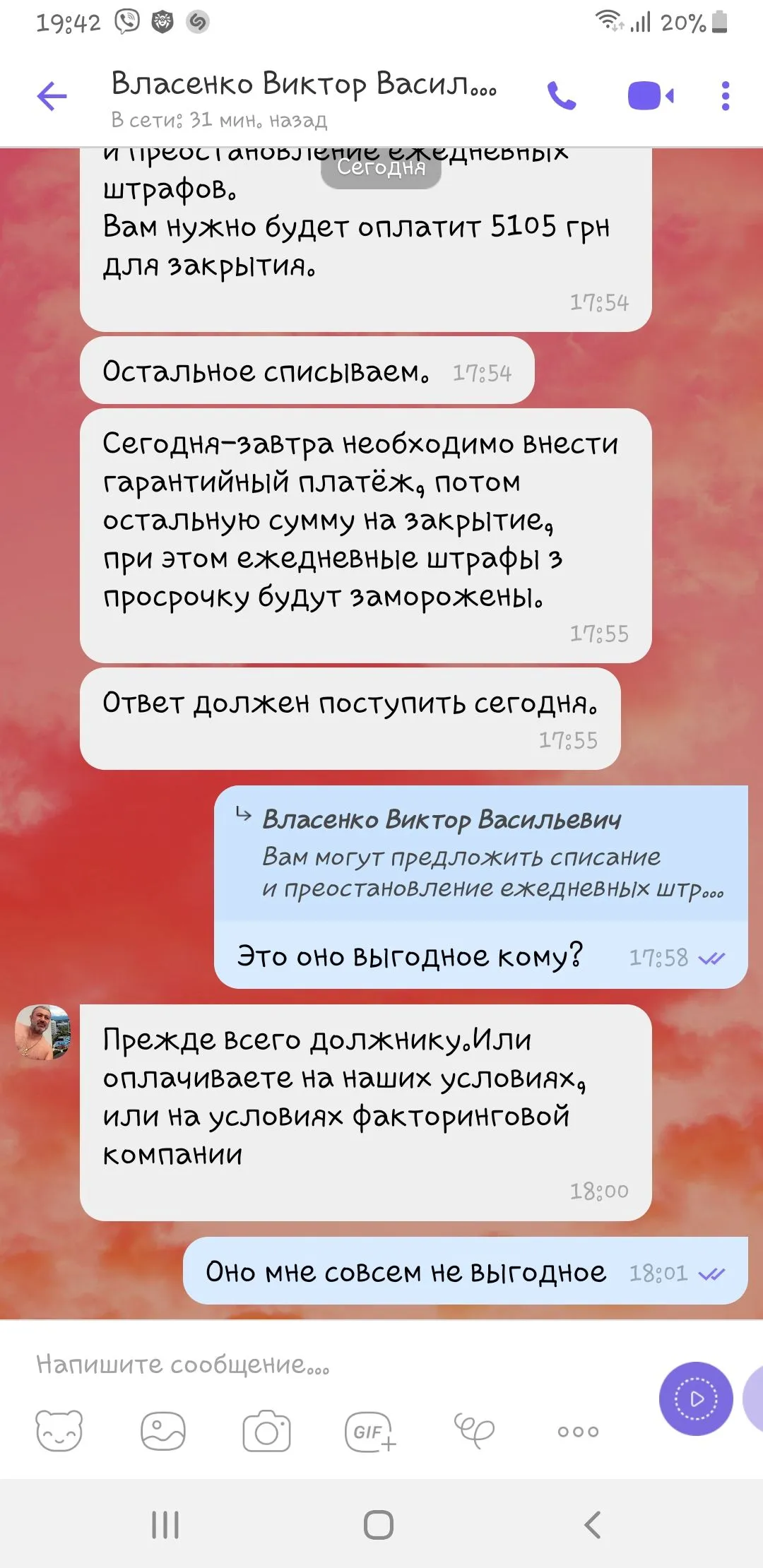This screenshot has height=1568, width=763.
Task: Open the contact's profile from chat title
Action: (x=304, y=96)
